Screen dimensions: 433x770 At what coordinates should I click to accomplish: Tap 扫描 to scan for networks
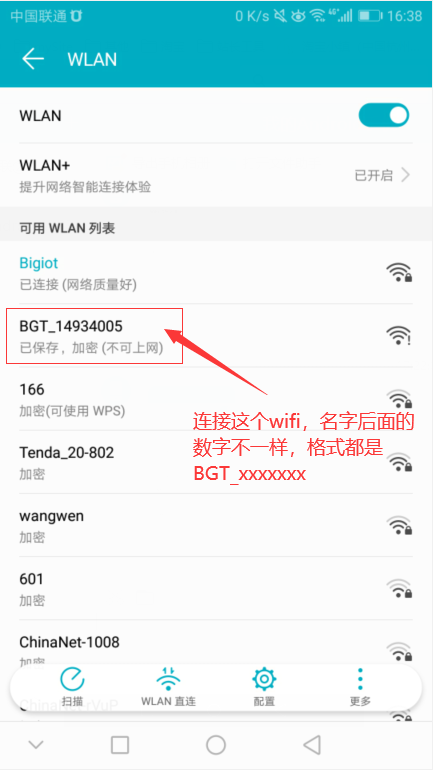click(72, 687)
